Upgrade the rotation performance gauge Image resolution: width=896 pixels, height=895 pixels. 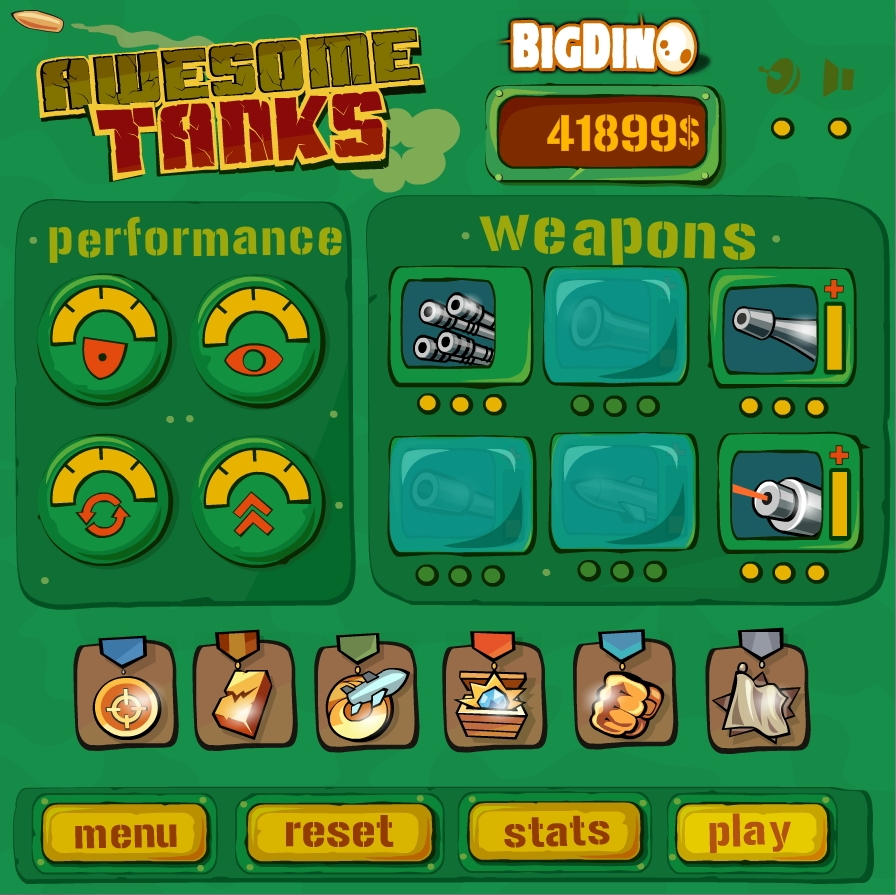[x=104, y=499]
